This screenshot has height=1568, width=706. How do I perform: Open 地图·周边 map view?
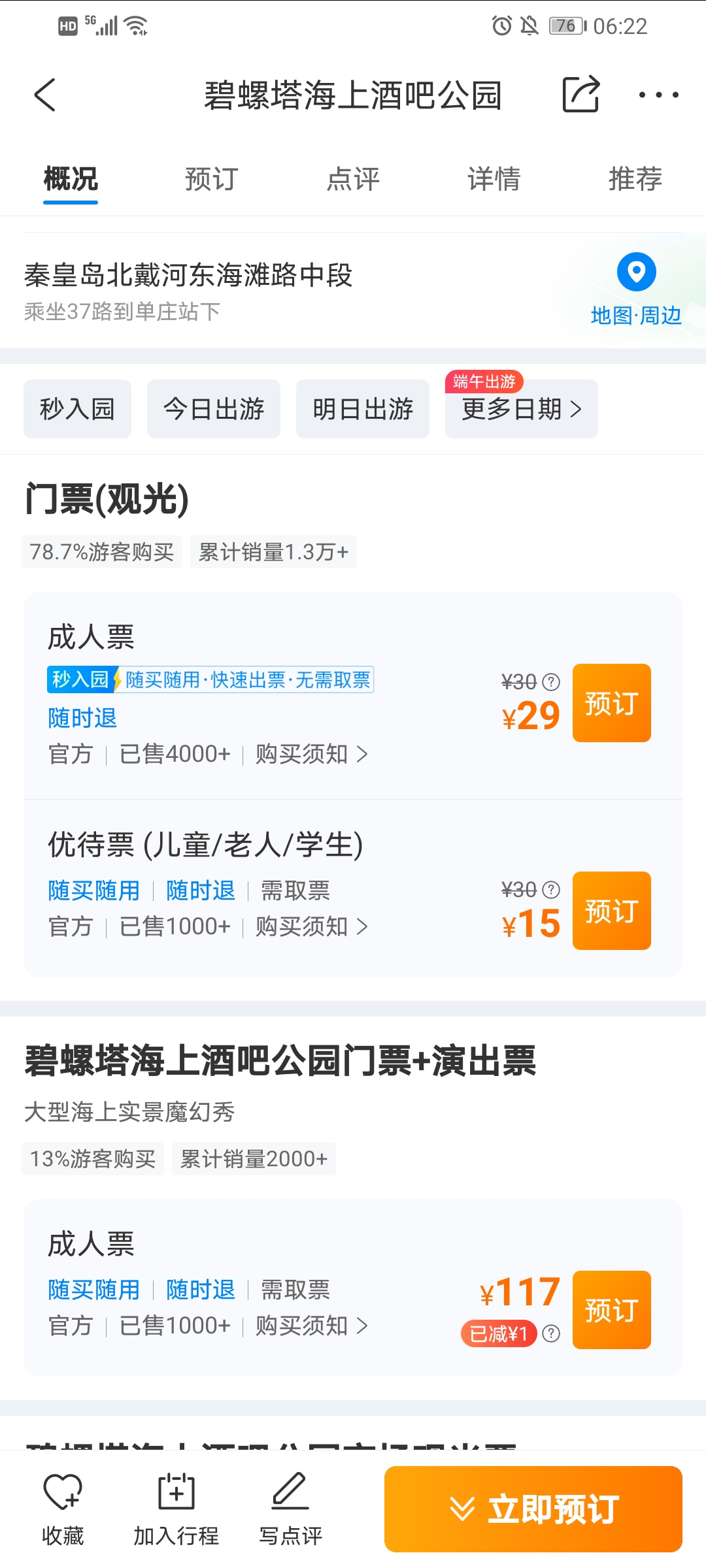(636, 289)
